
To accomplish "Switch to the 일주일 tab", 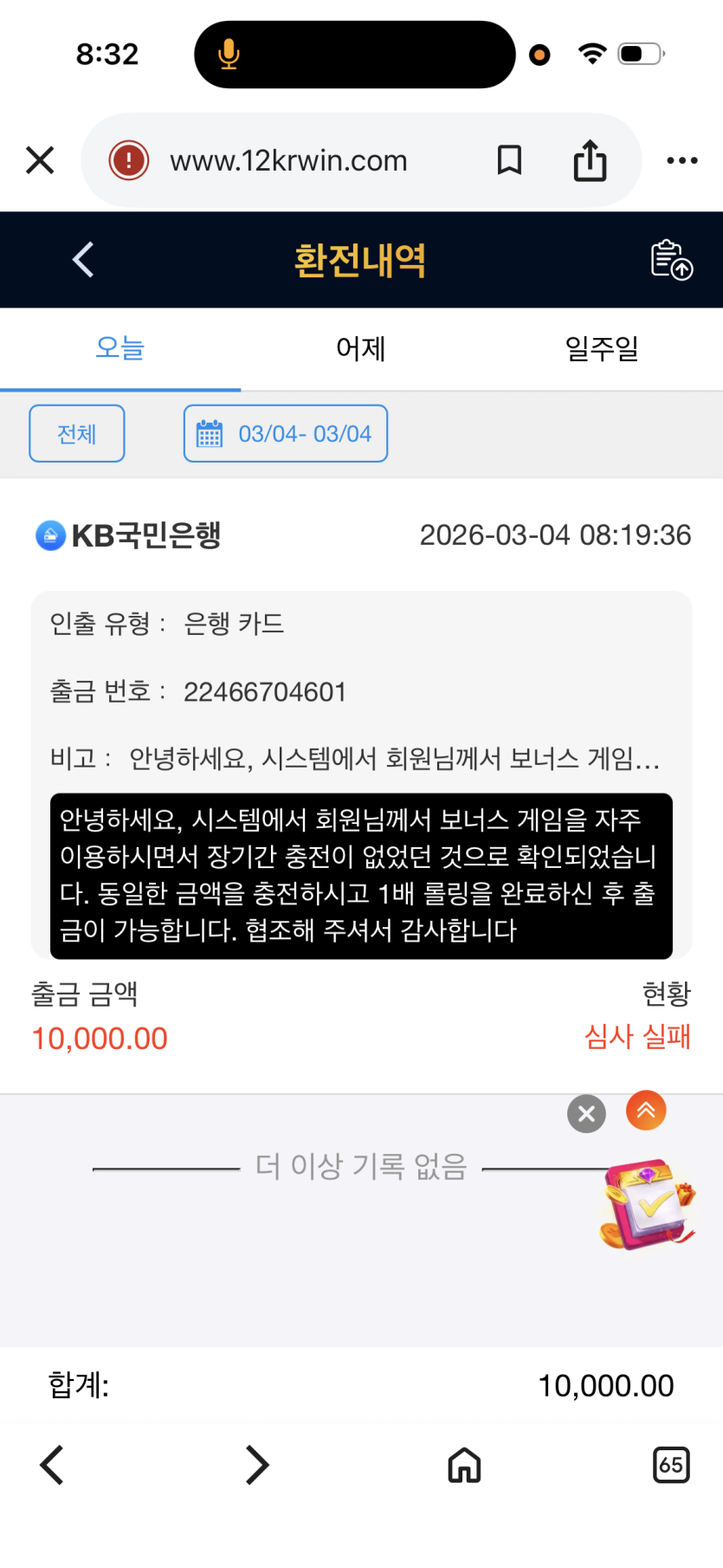I will 601,349.
